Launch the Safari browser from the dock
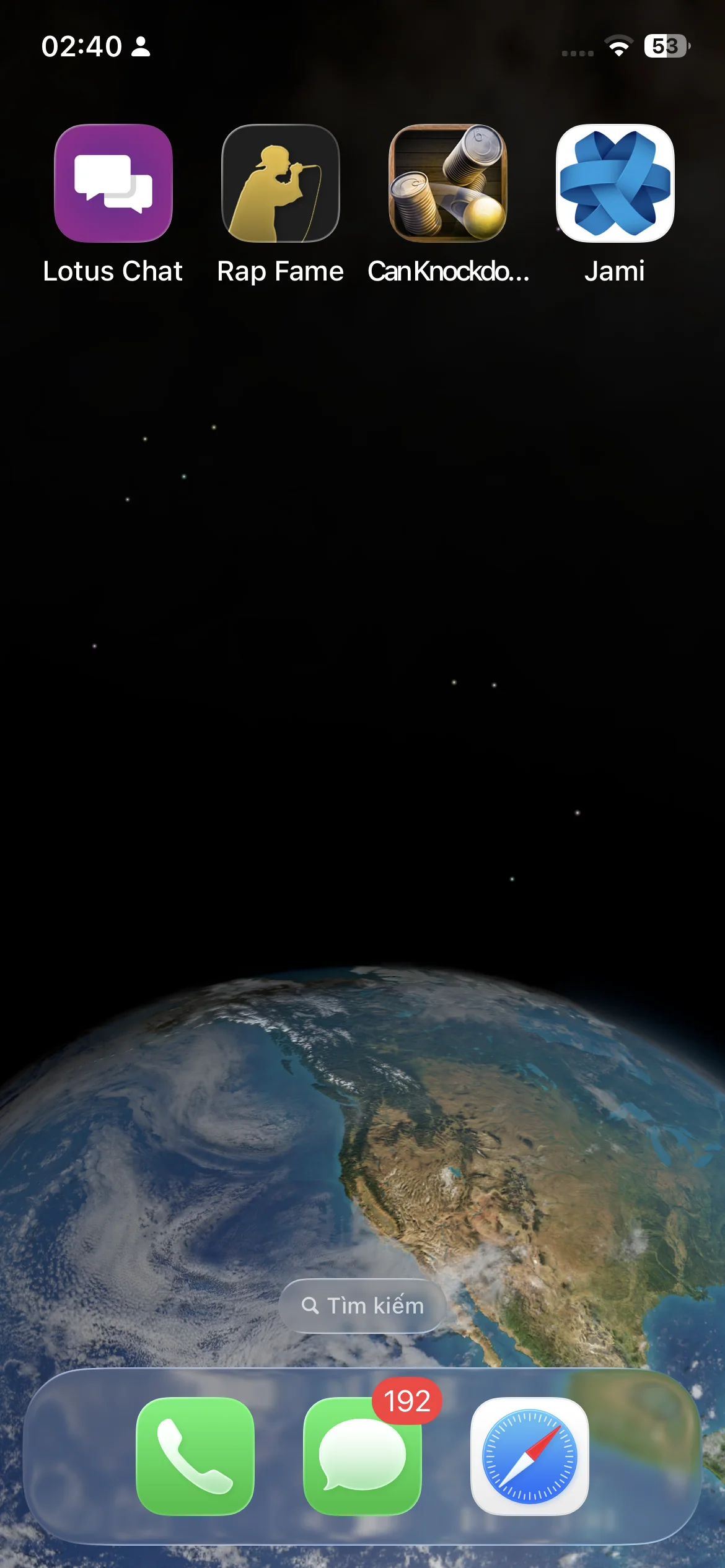The width and height of the screenshot is (725, 1568). (x=530, y=1457)
